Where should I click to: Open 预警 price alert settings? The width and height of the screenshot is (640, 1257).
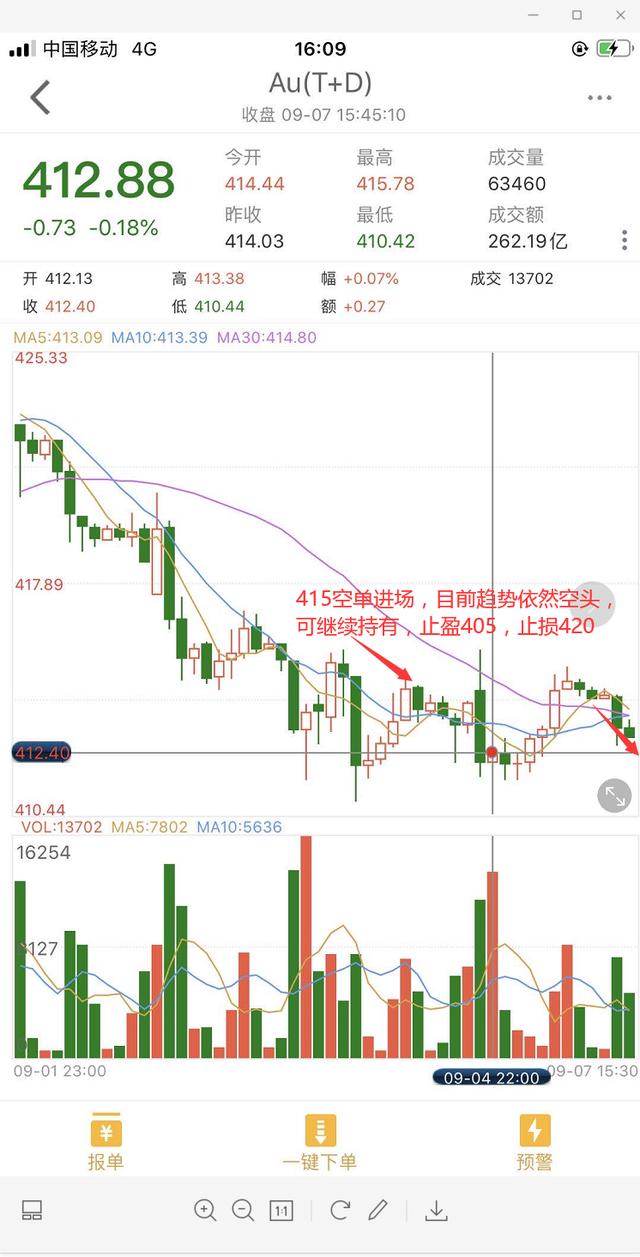534,1142
